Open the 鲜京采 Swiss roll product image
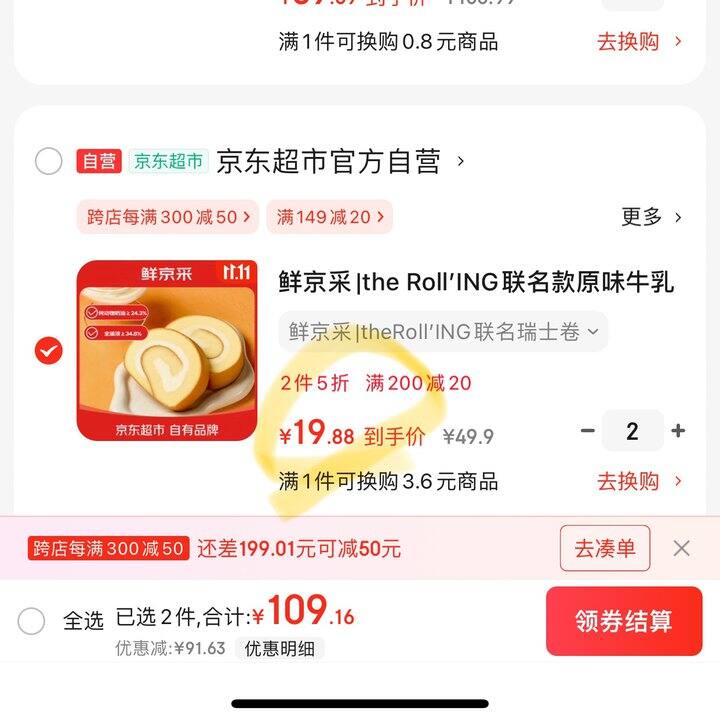The image size is (720, 722). [x=167, y=350]
